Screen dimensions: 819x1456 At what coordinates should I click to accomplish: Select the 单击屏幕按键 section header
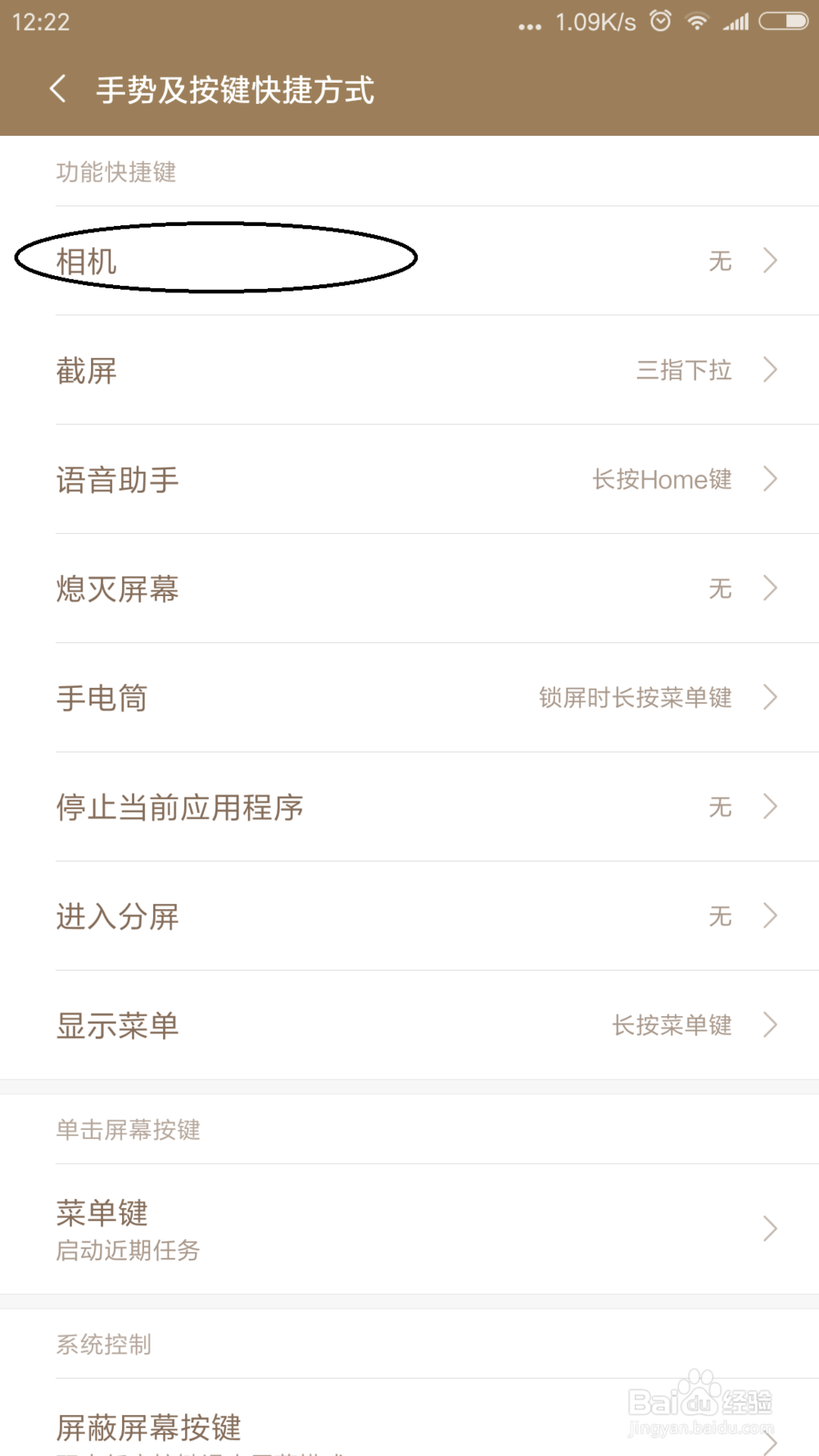point(128,1128)
